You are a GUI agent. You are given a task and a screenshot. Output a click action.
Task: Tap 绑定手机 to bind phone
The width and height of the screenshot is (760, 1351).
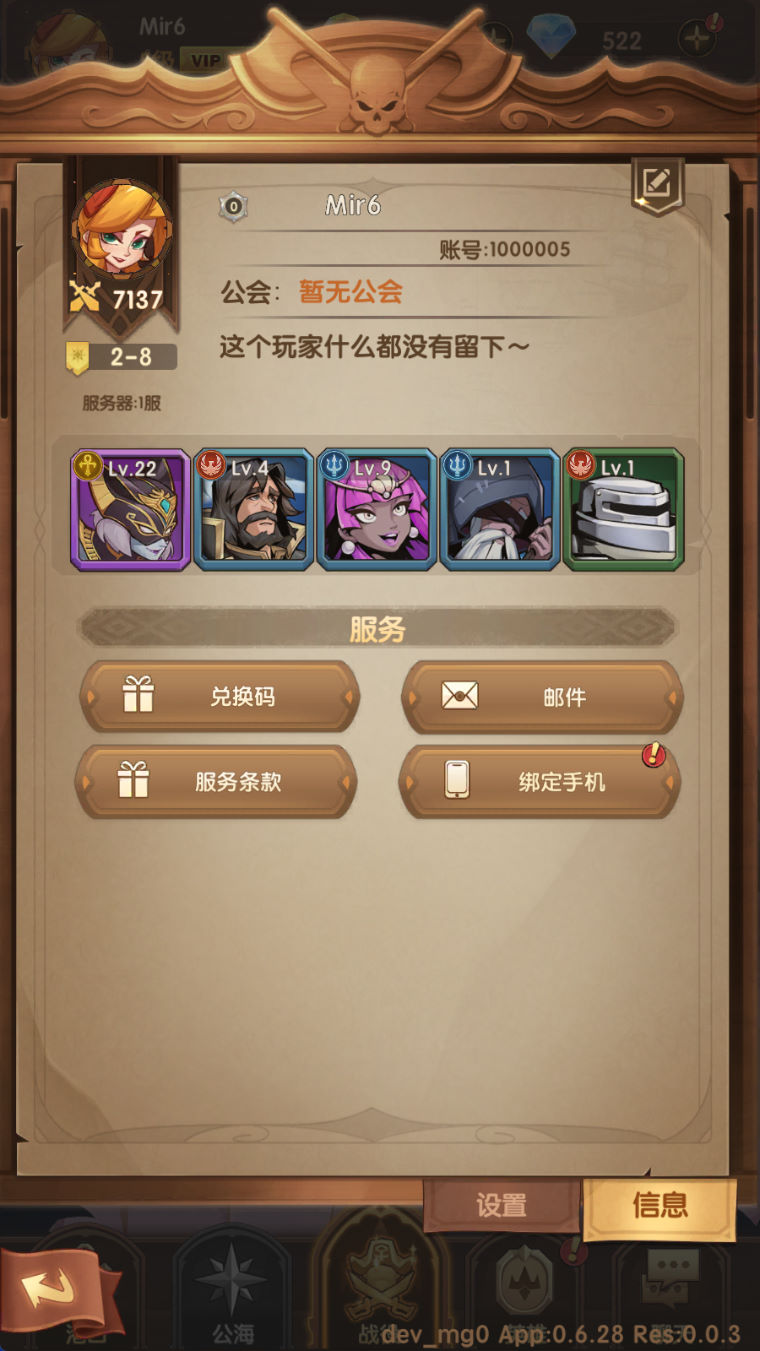540,782
